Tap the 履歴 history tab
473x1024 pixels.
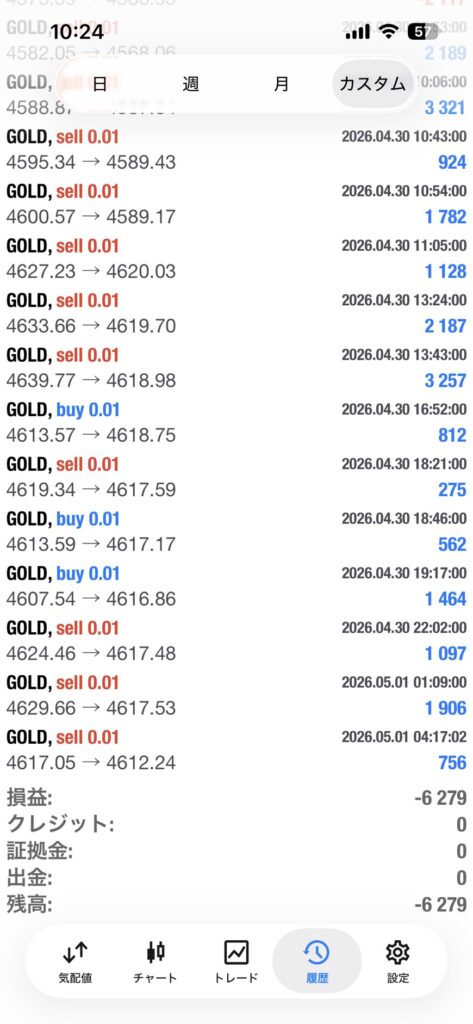pos(317,961)
